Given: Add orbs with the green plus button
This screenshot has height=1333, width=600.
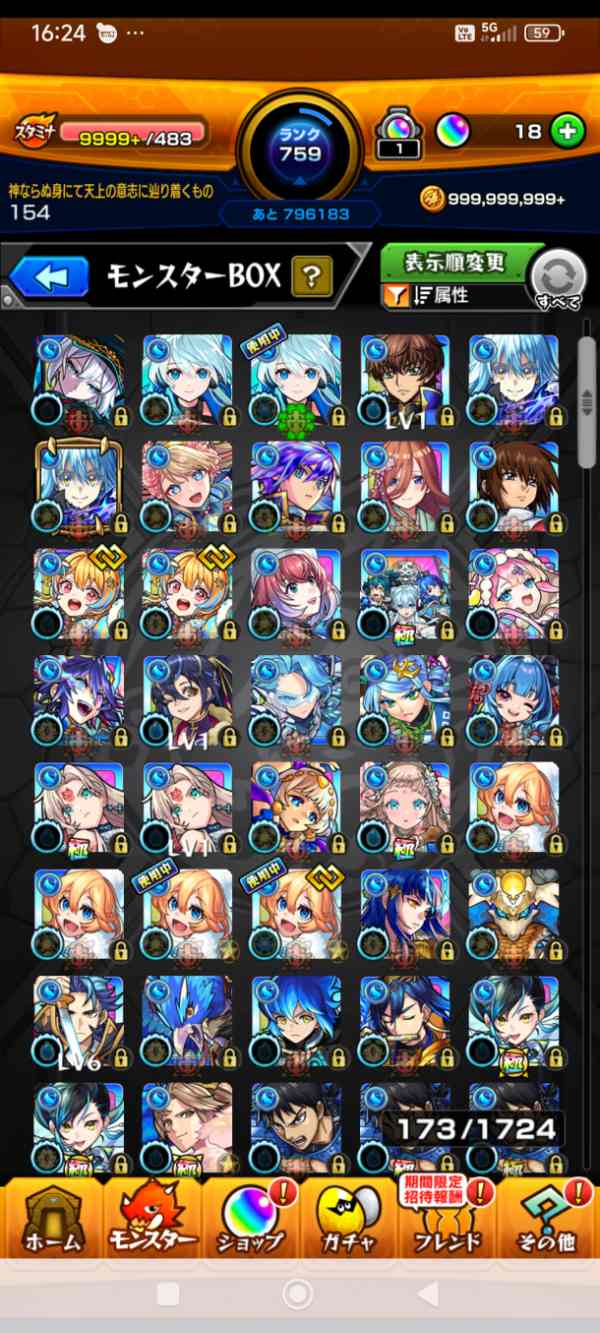Looking at the screenshot, I should click(x=567, y=131).
